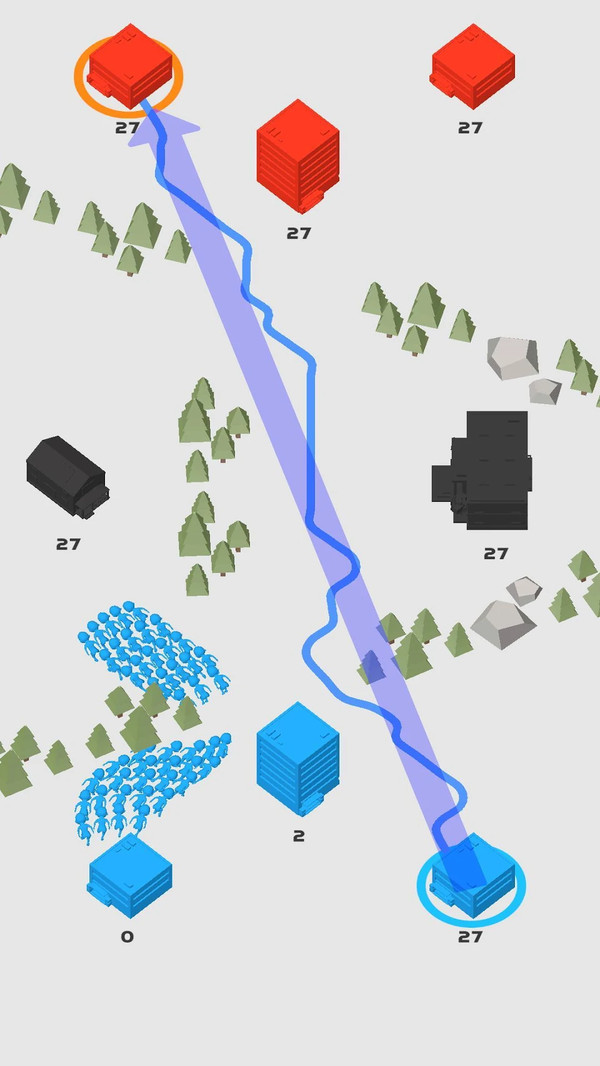Image resolution: width=600 pixels, height=1066 pixels.
Task: Select the tall blue tower showing 2
Action: coord(297,758)
